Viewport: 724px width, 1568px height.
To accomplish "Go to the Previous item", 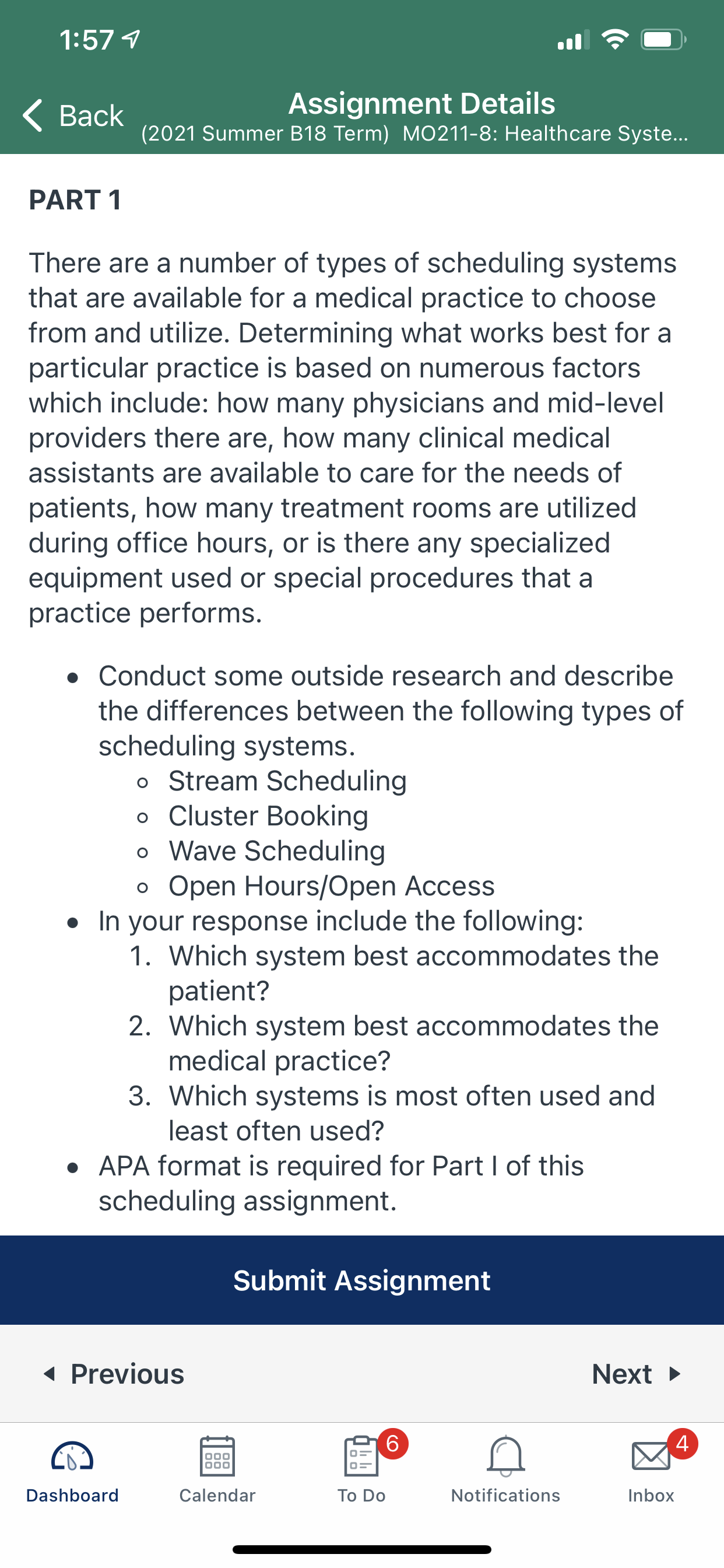I will pos(114,1374).
